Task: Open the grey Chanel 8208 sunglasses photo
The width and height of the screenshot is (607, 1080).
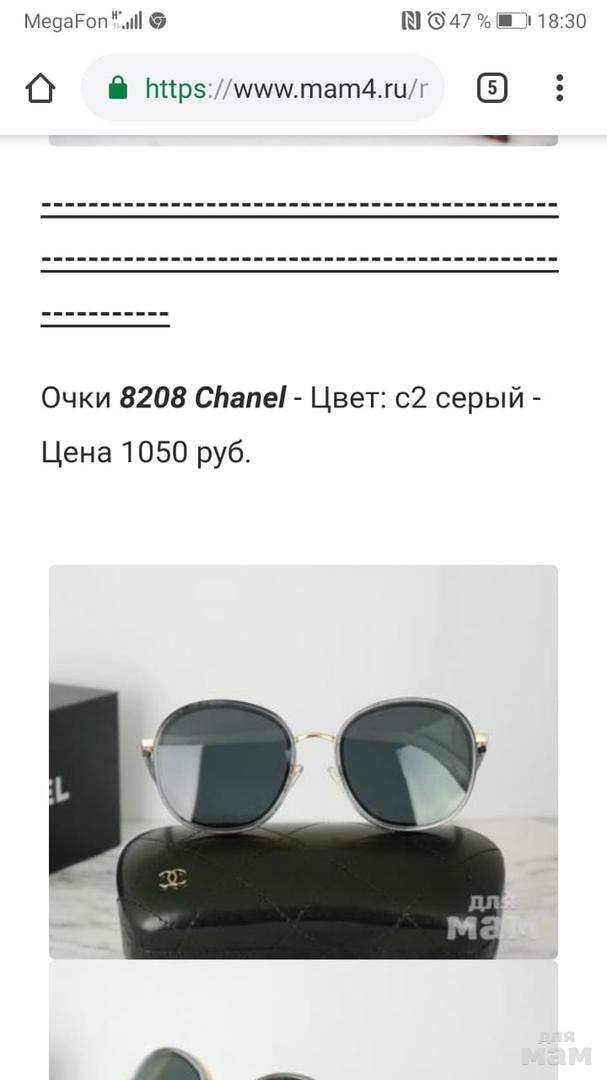Action: pos(303,761)
